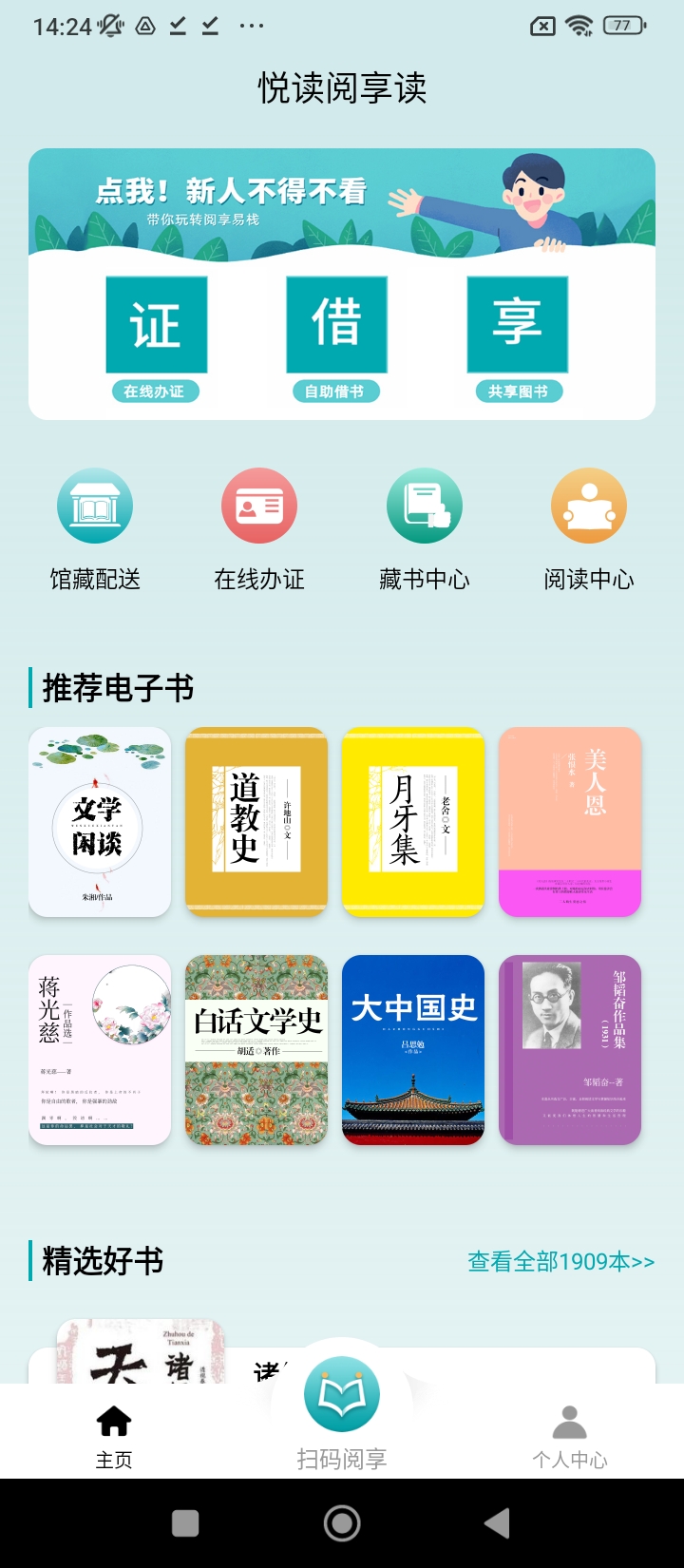
Task: Open the ebook 道教史
Action: coord(256,822)
